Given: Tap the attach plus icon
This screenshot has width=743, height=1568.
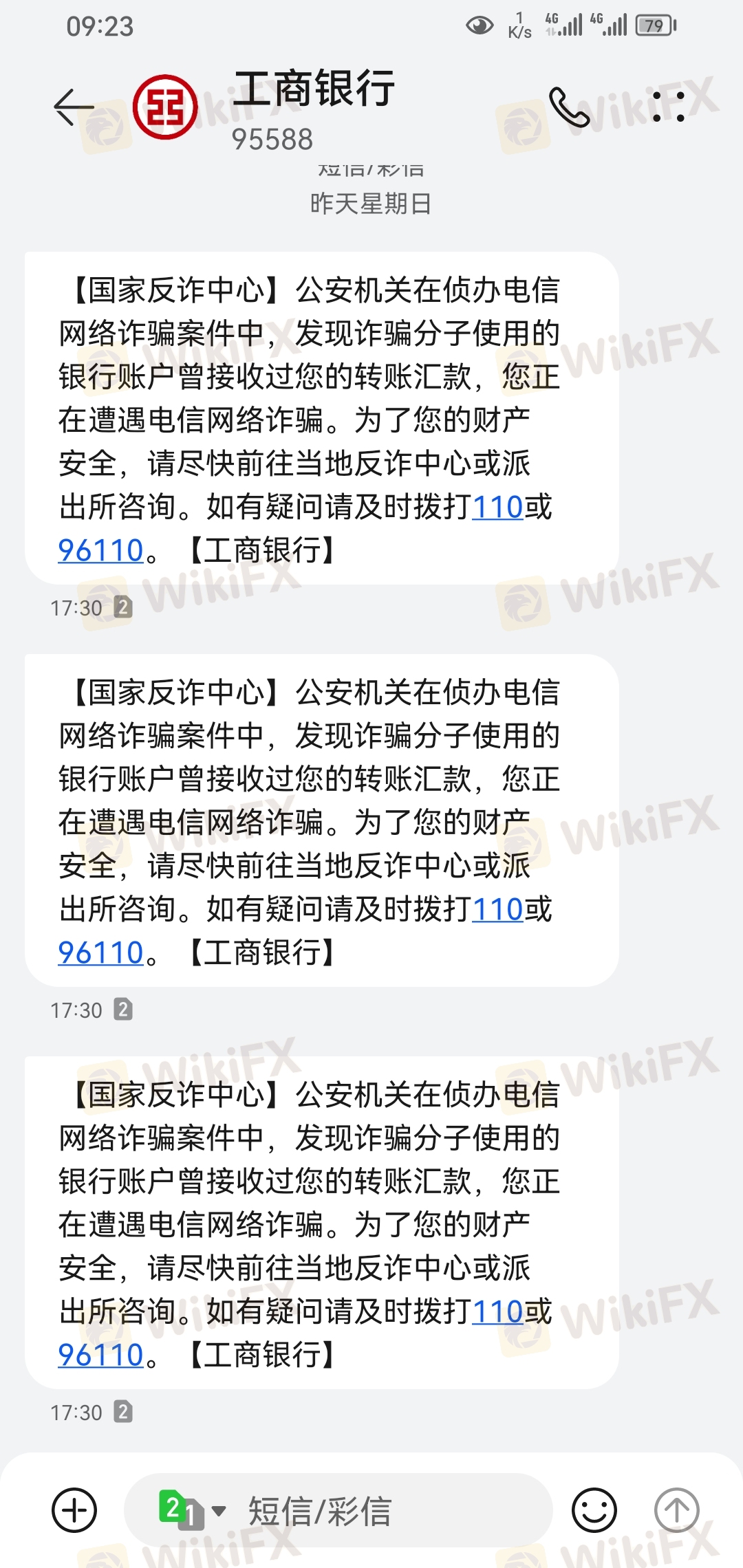Looking at the screenshot, I should (74, 1510).
